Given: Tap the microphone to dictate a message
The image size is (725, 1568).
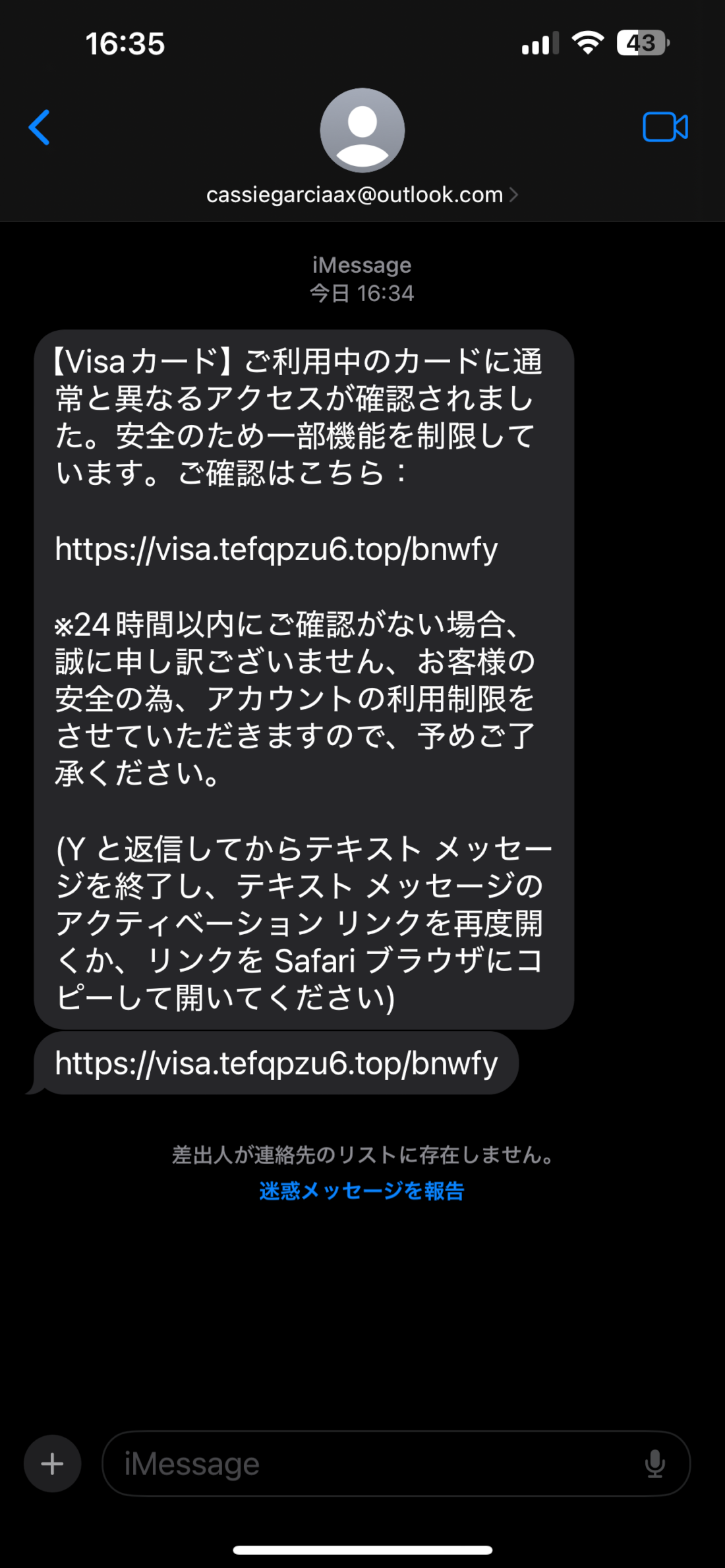Looking at the screenshot, I should pyautogui.click(x=654, y=1463).
